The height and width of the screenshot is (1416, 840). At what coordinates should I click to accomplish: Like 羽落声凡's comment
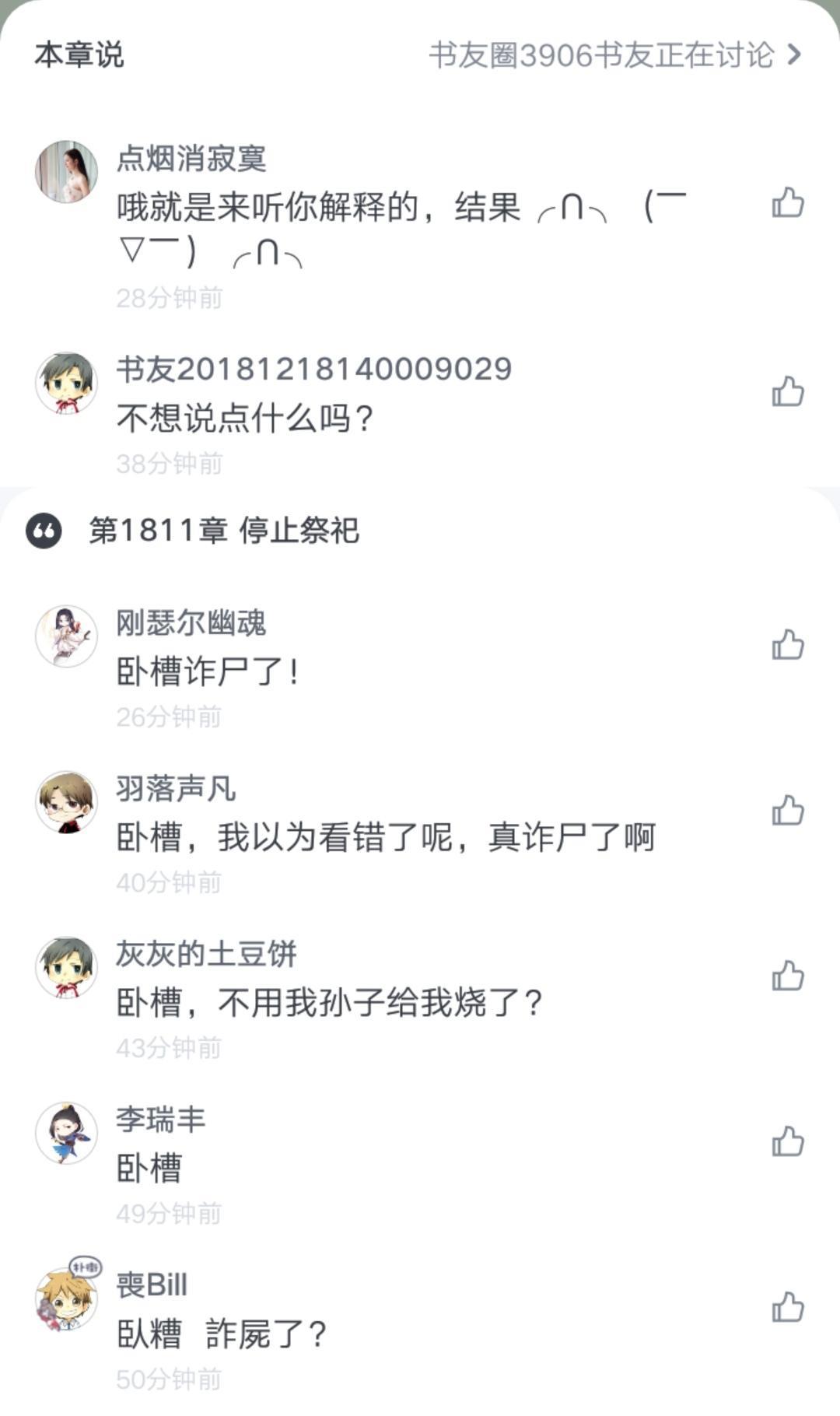pos(787,811)
